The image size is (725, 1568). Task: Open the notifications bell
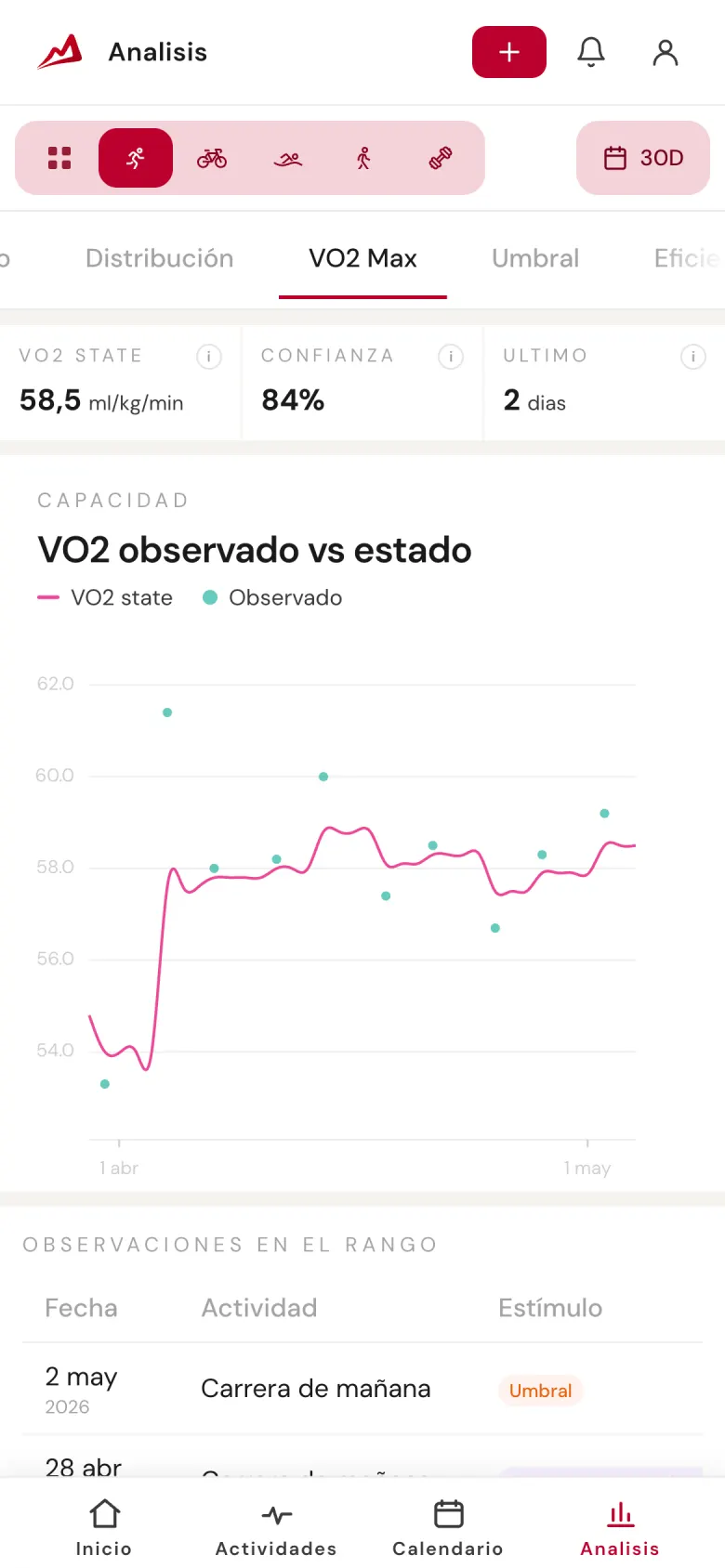(x=591, y=52)
